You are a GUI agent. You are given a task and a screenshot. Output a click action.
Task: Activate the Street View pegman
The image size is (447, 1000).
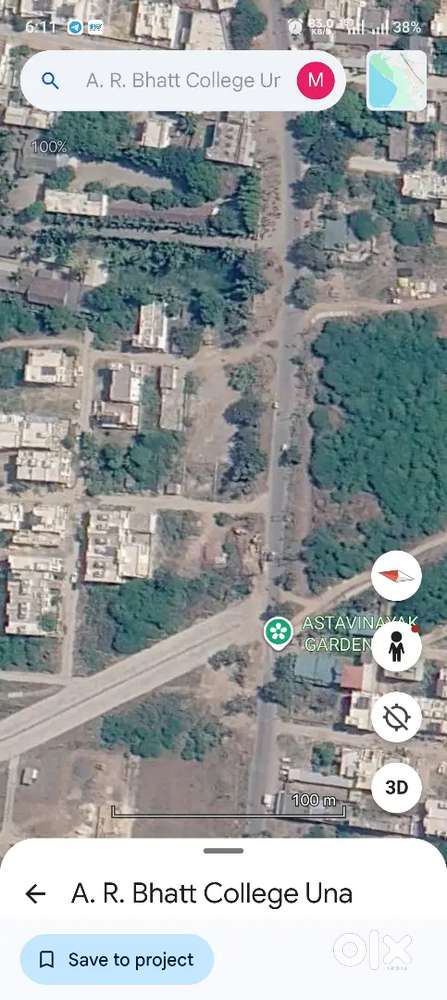click(397, 646)
